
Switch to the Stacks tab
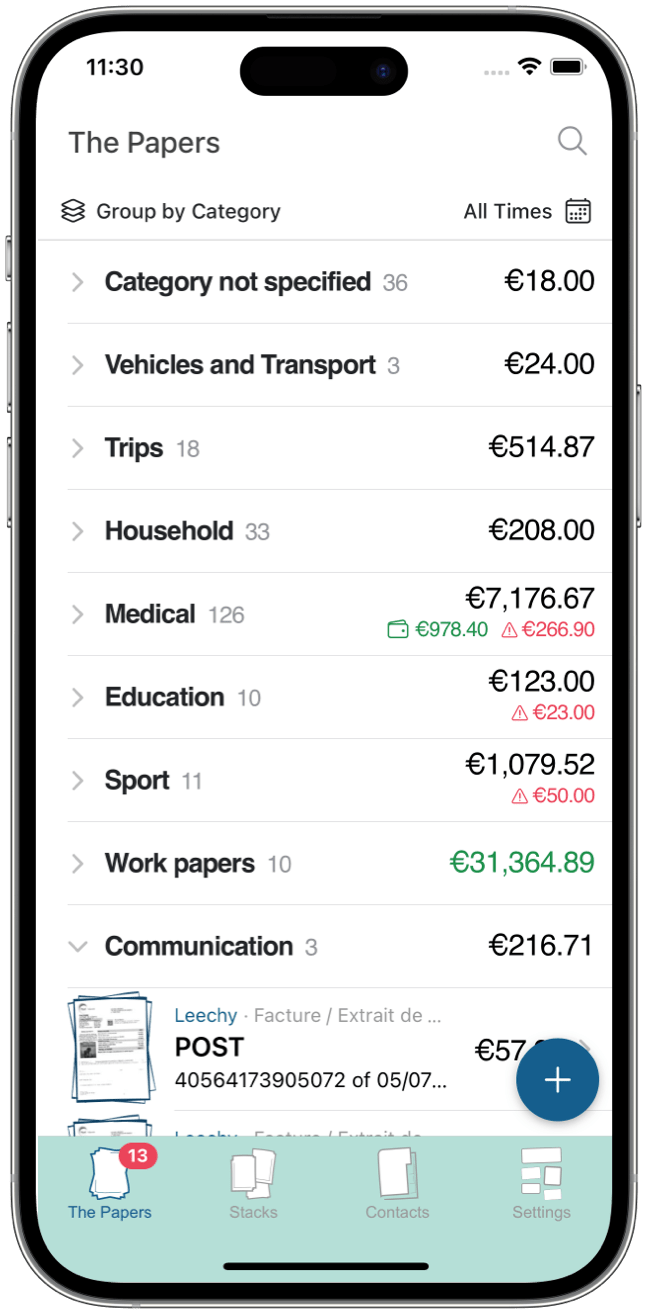[x=253, y=1185]
